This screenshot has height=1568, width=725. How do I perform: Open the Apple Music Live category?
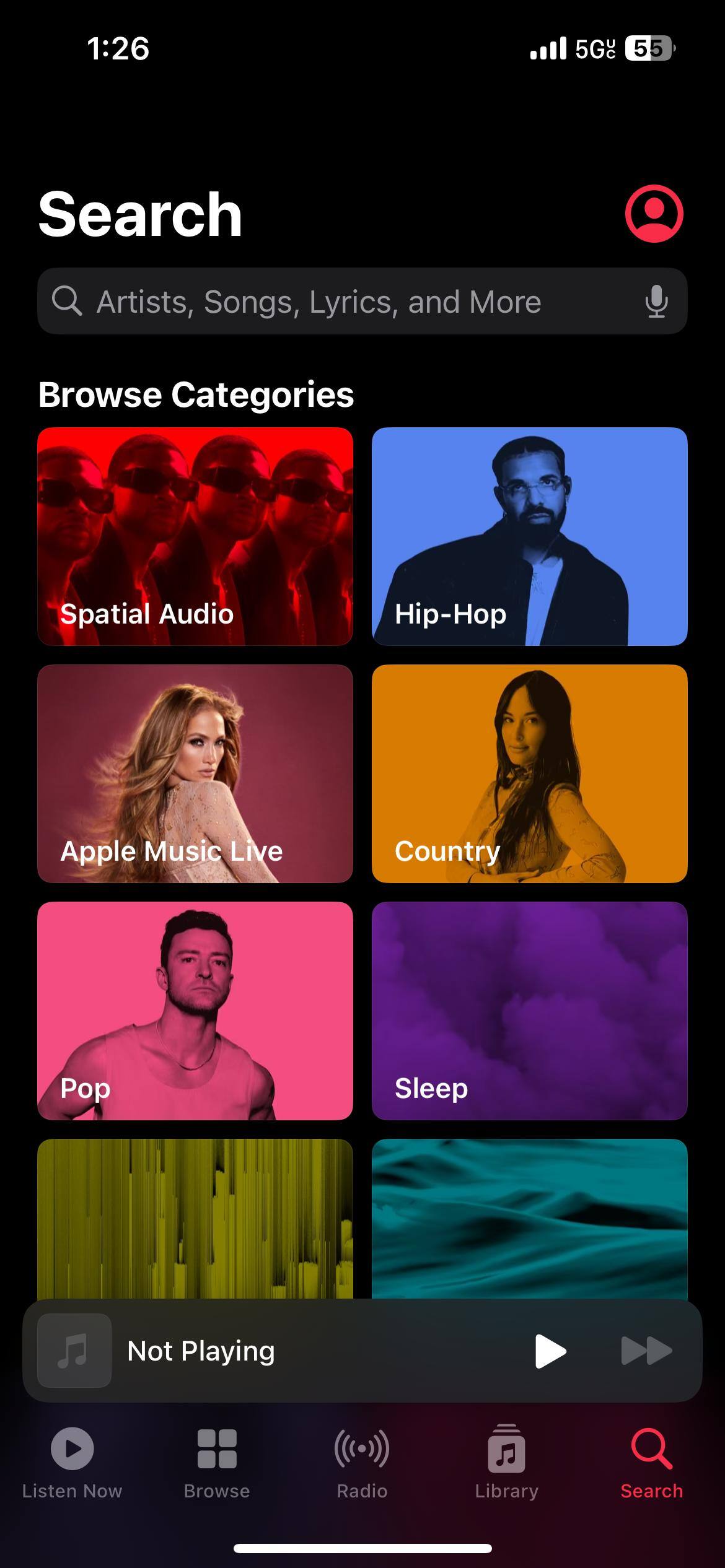pyautogui.click(x=195, y=773)
